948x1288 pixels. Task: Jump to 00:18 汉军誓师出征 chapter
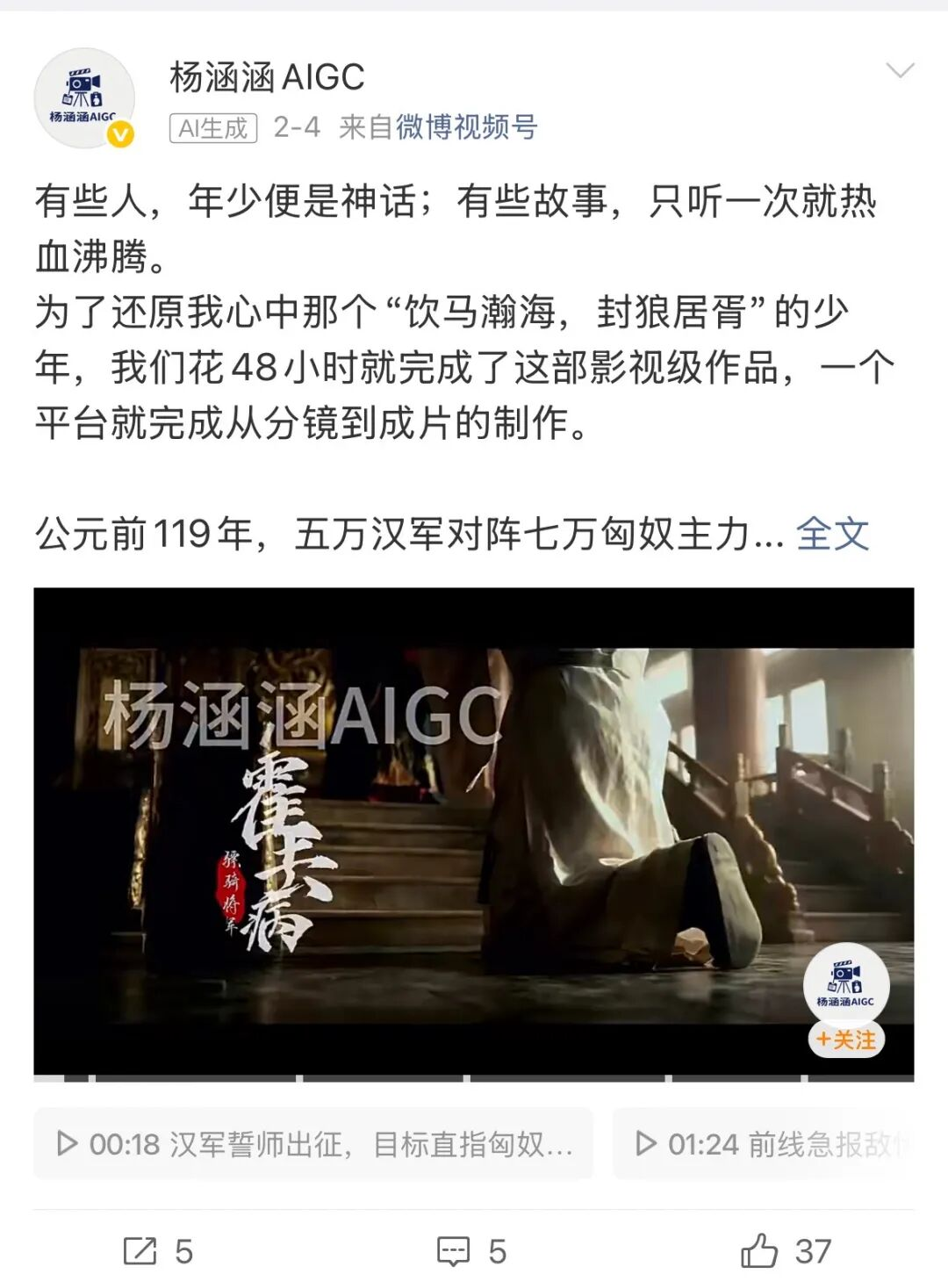[x=313, y=1144]
